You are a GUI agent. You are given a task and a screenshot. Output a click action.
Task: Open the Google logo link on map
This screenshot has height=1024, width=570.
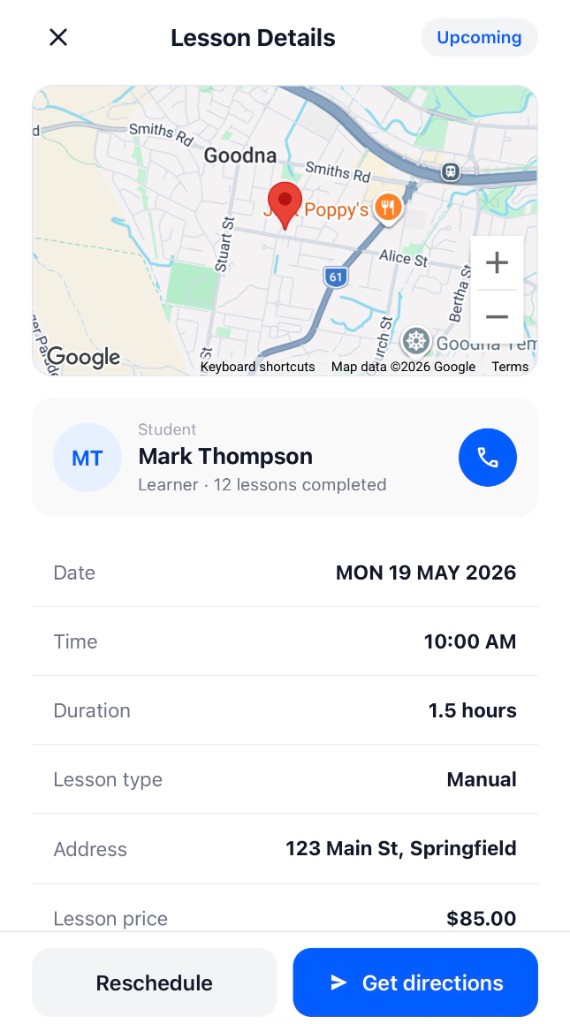tap(84, 357)
